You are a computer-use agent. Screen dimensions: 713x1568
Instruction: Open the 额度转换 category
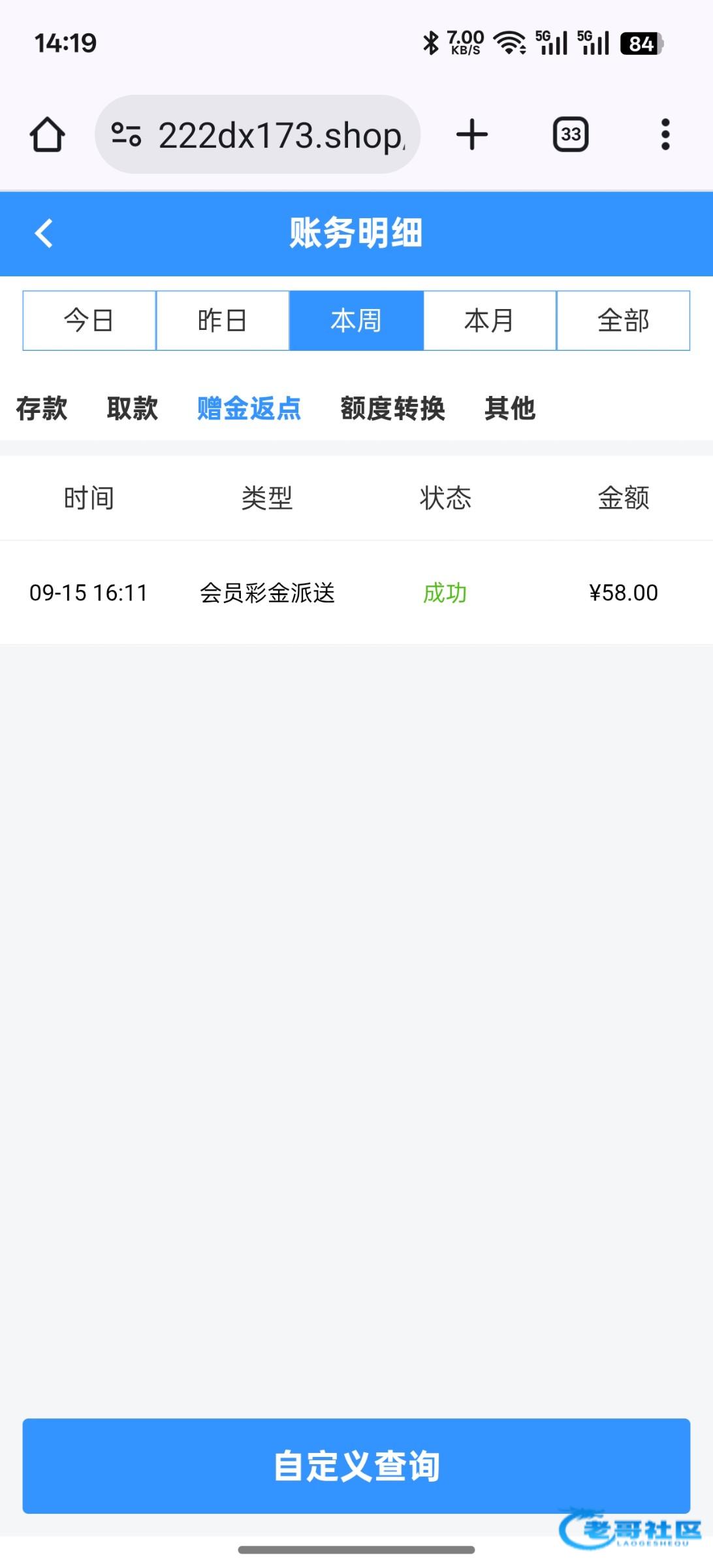[x=392, y=408]
